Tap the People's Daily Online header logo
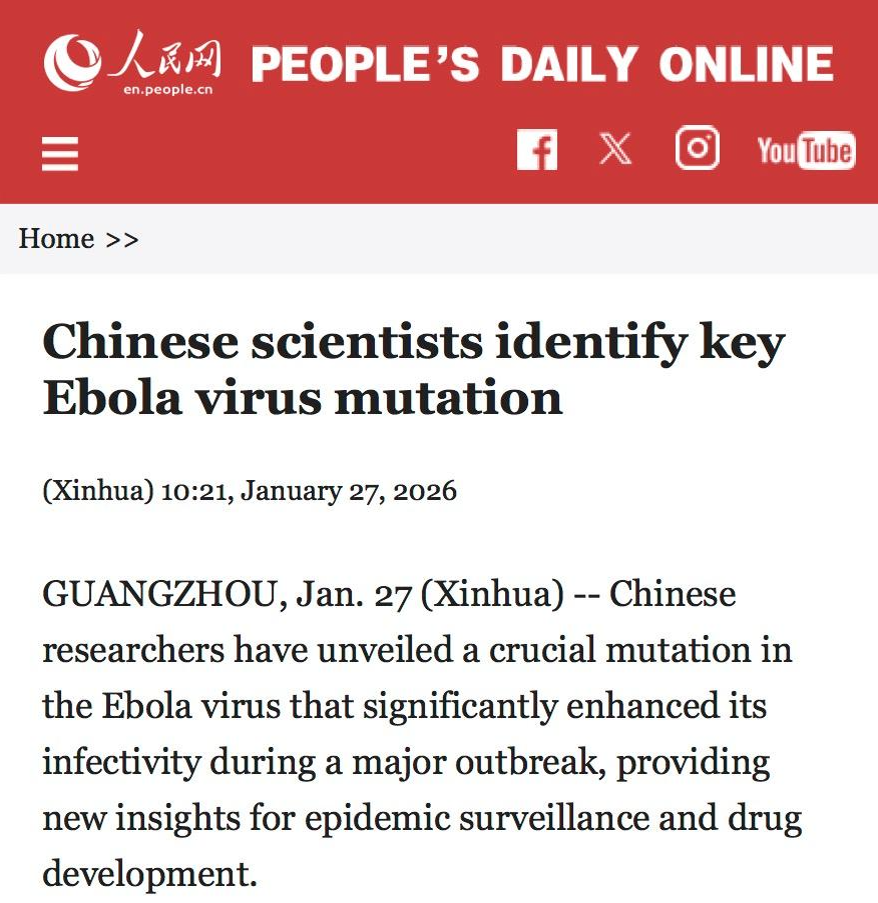Viewport: 878px width, 903px height. tap(132, 62)
